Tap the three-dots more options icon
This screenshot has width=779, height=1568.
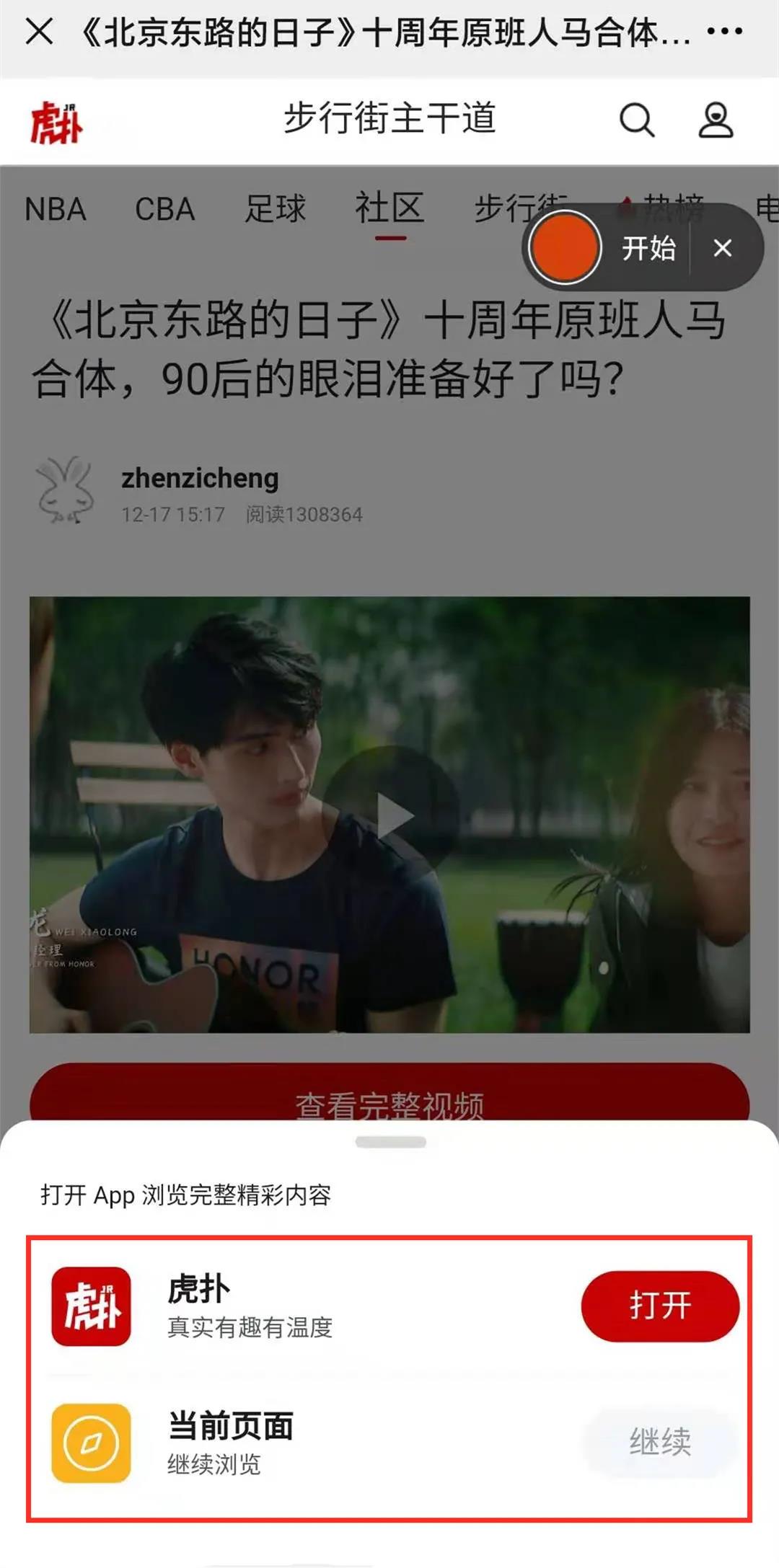pos(725,32)
